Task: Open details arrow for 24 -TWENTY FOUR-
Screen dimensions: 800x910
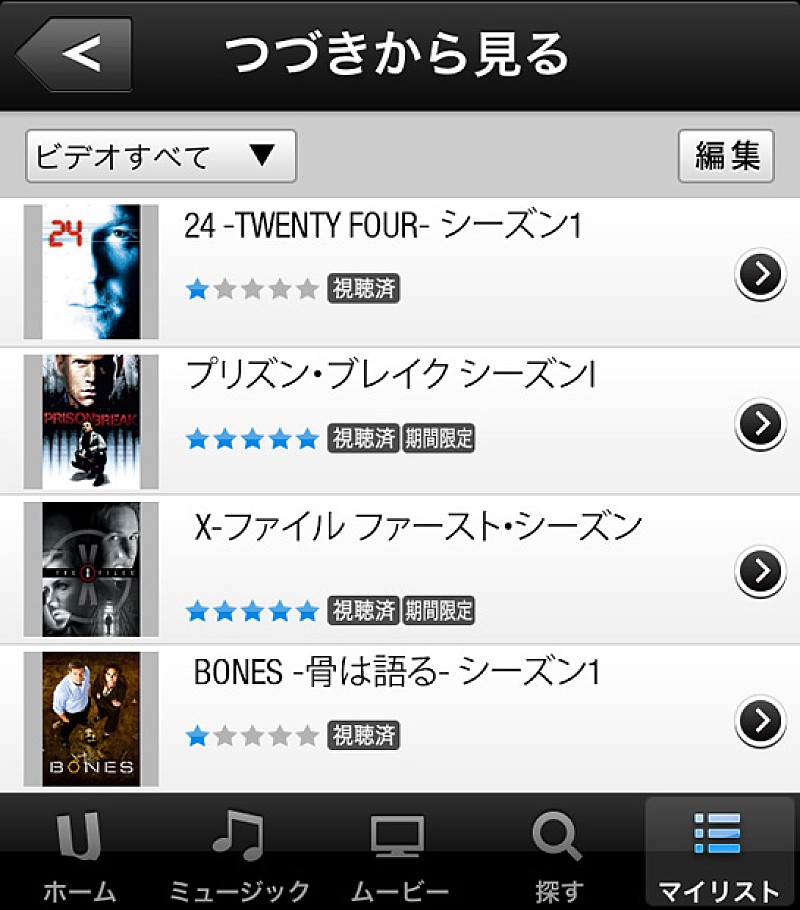Action: coord(760,272)
